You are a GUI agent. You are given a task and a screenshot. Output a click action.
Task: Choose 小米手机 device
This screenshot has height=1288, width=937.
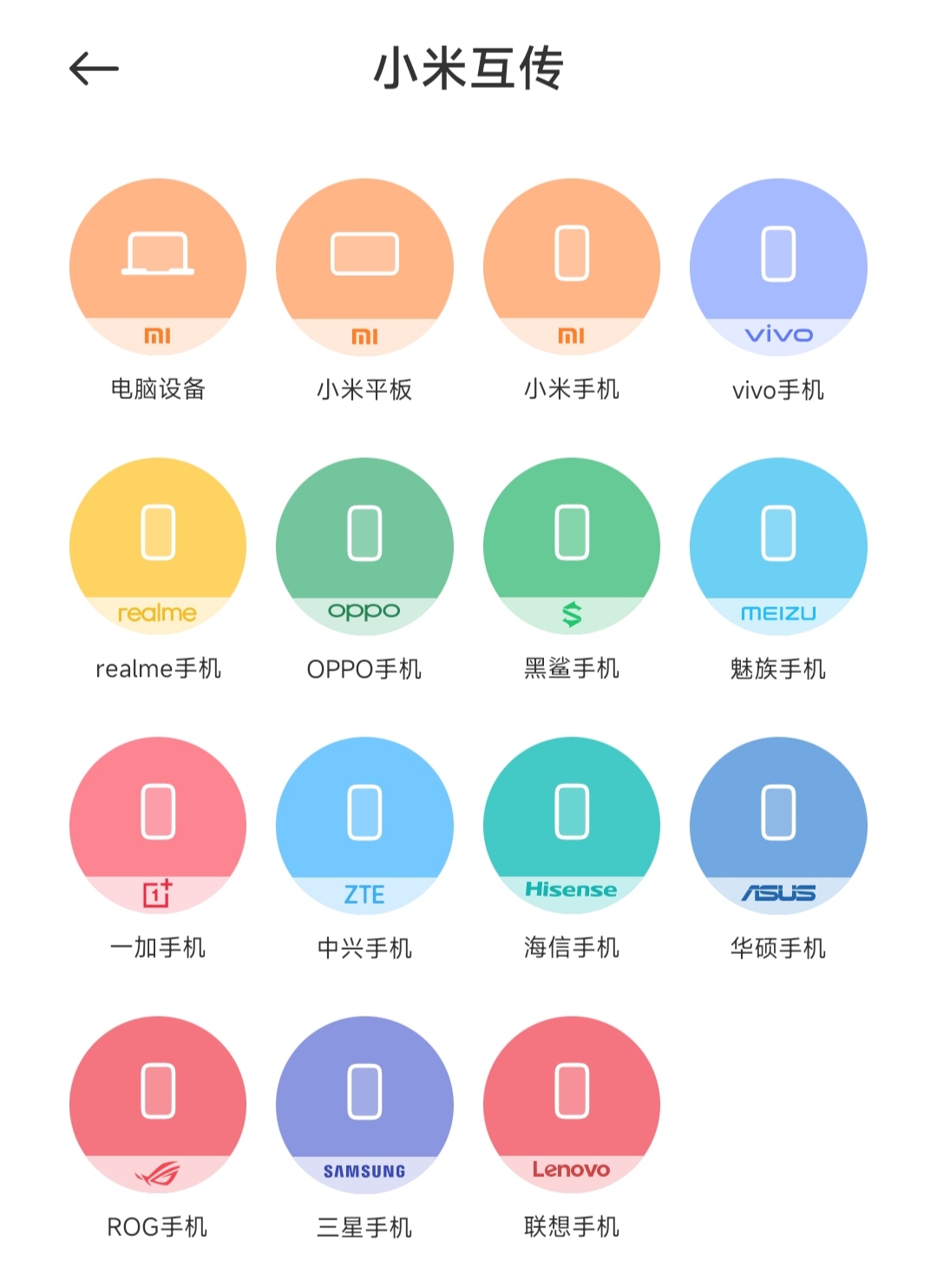pyautogui.click(x=572, y=266)
